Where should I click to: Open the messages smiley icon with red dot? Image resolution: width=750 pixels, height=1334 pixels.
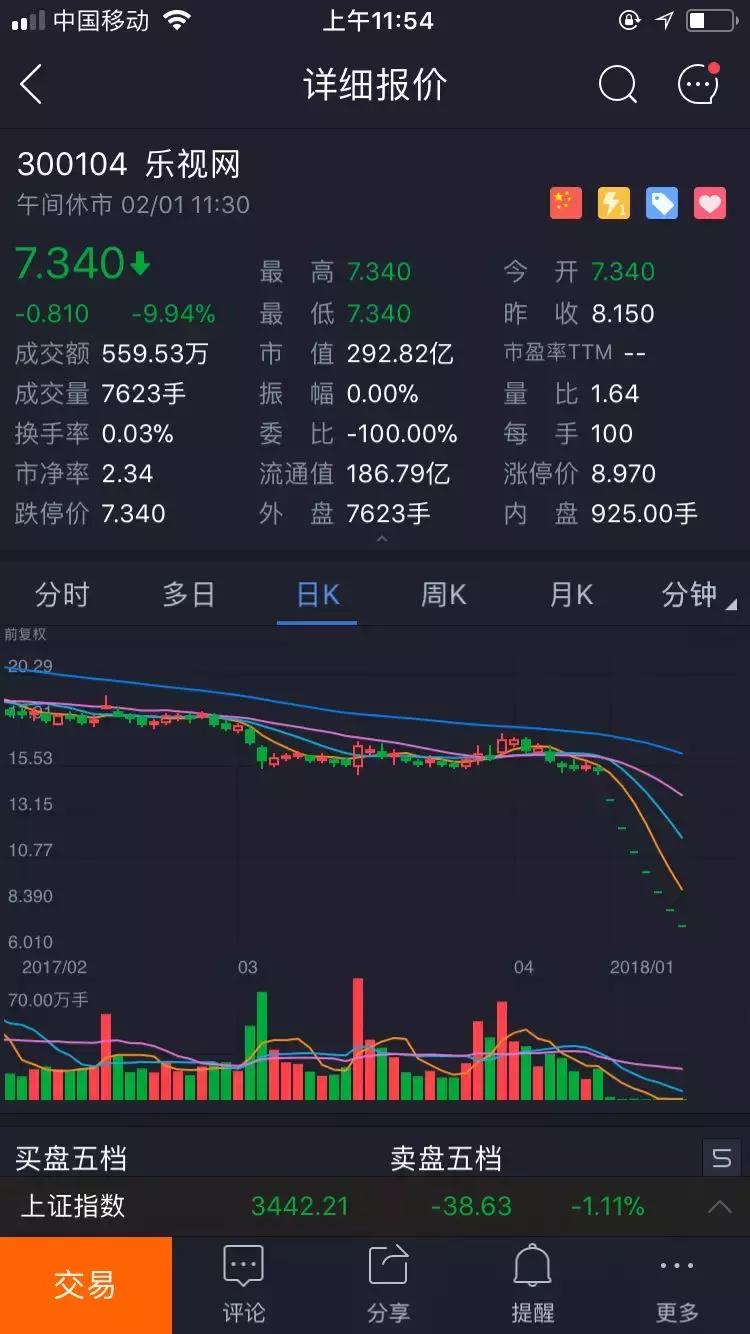[x=697, y=86]
